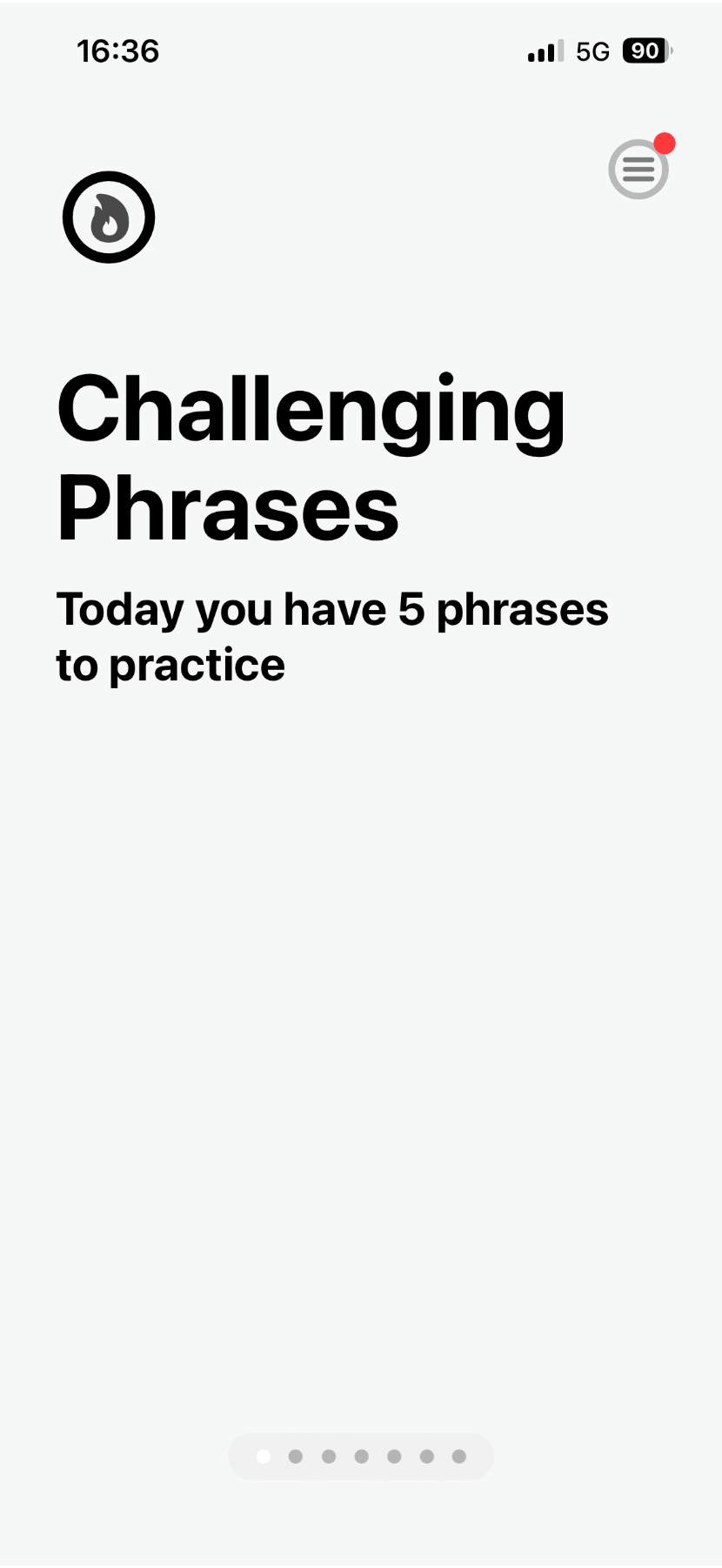This screenshot has width=722, height=1568.
Task: Tap the word 'Phrases' in the title
Action: pos(226,509)
